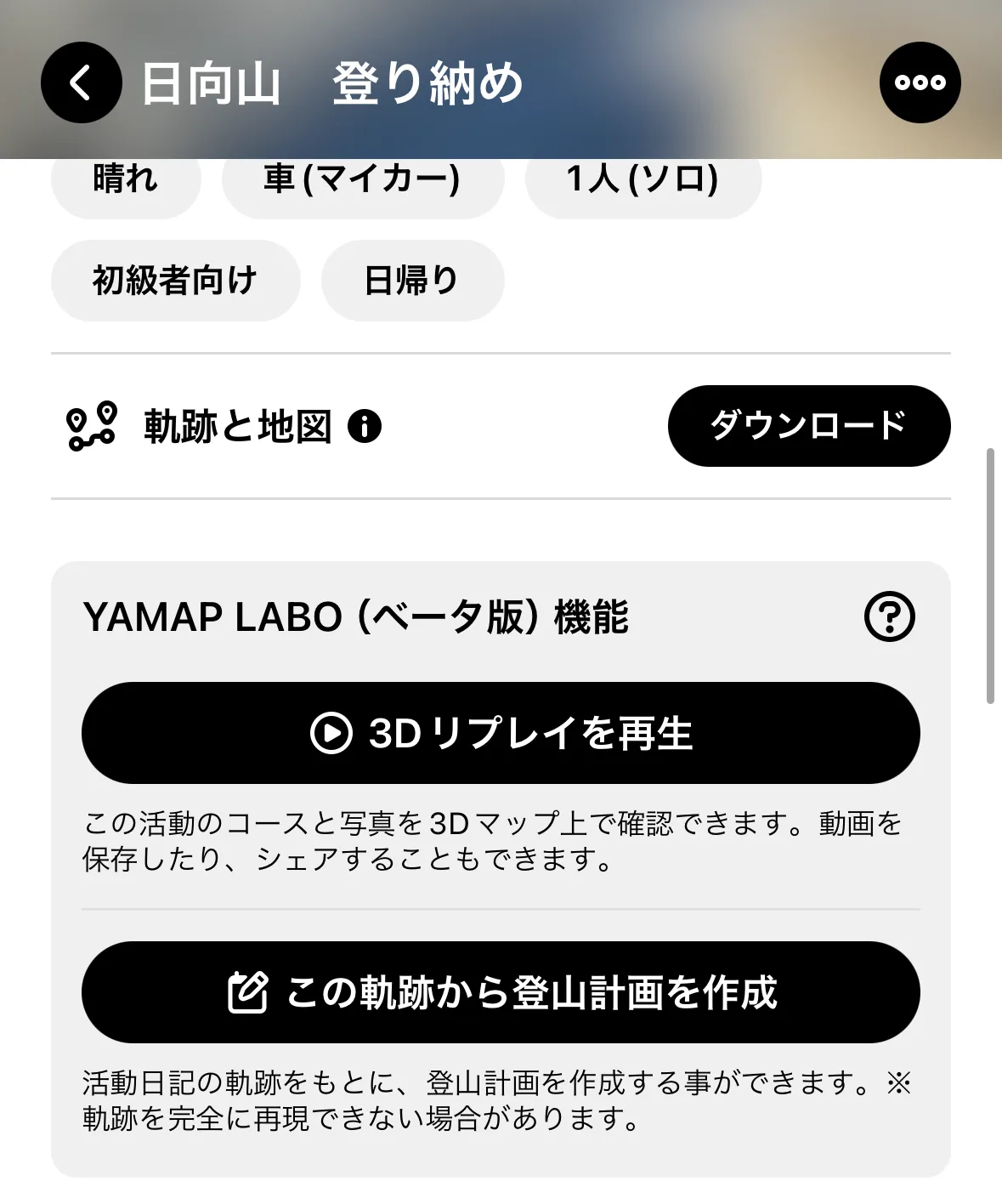Image resolution: width=1002 pixels, height=1204 pixels.
Task: Show info for 軌跡と地図
Action: tap(365, 426)
